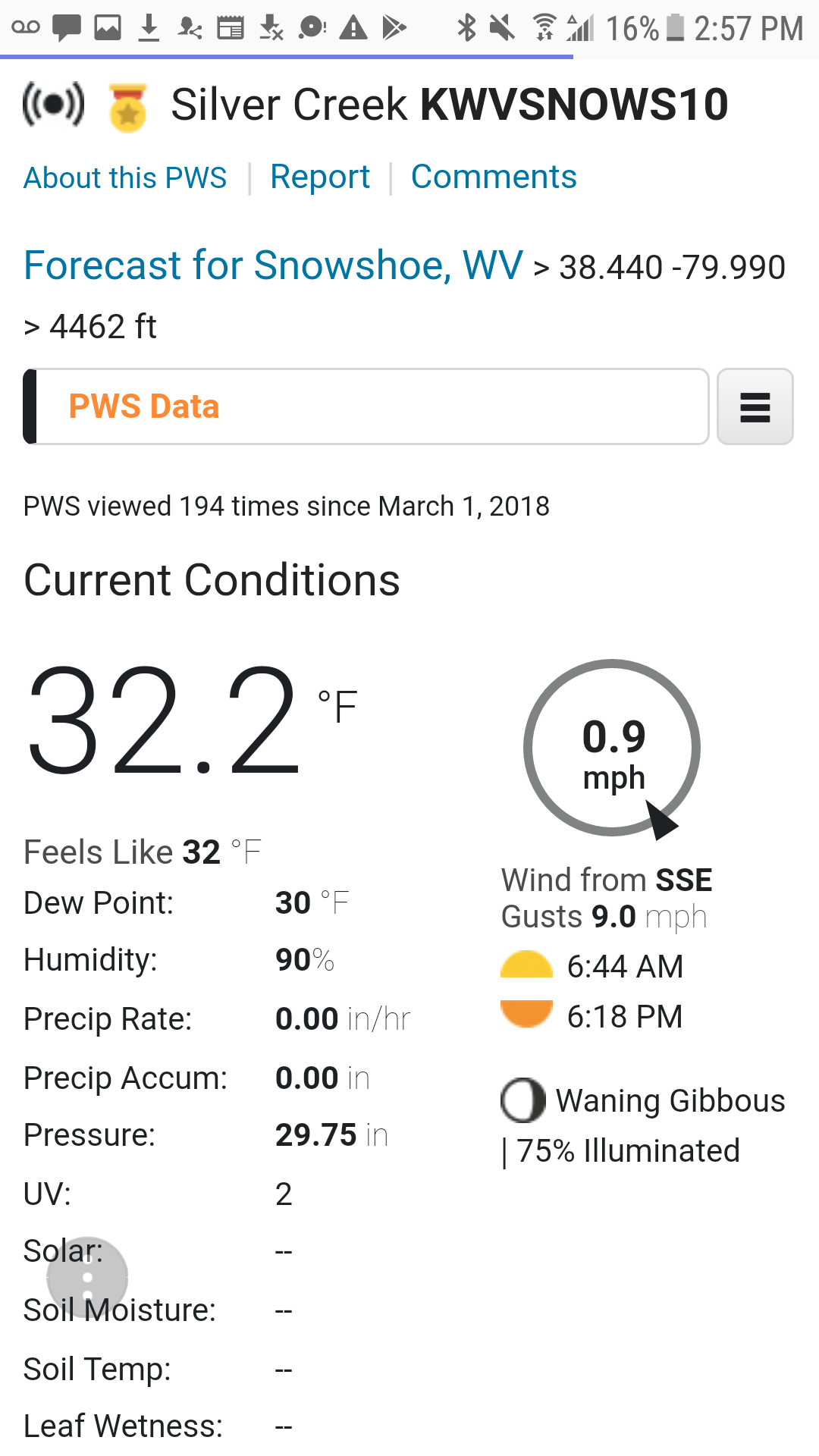The image size is (819, 1456).
Task: Expand the hamburger menu button
Action: pyautogui.click(x=755, y=407)
